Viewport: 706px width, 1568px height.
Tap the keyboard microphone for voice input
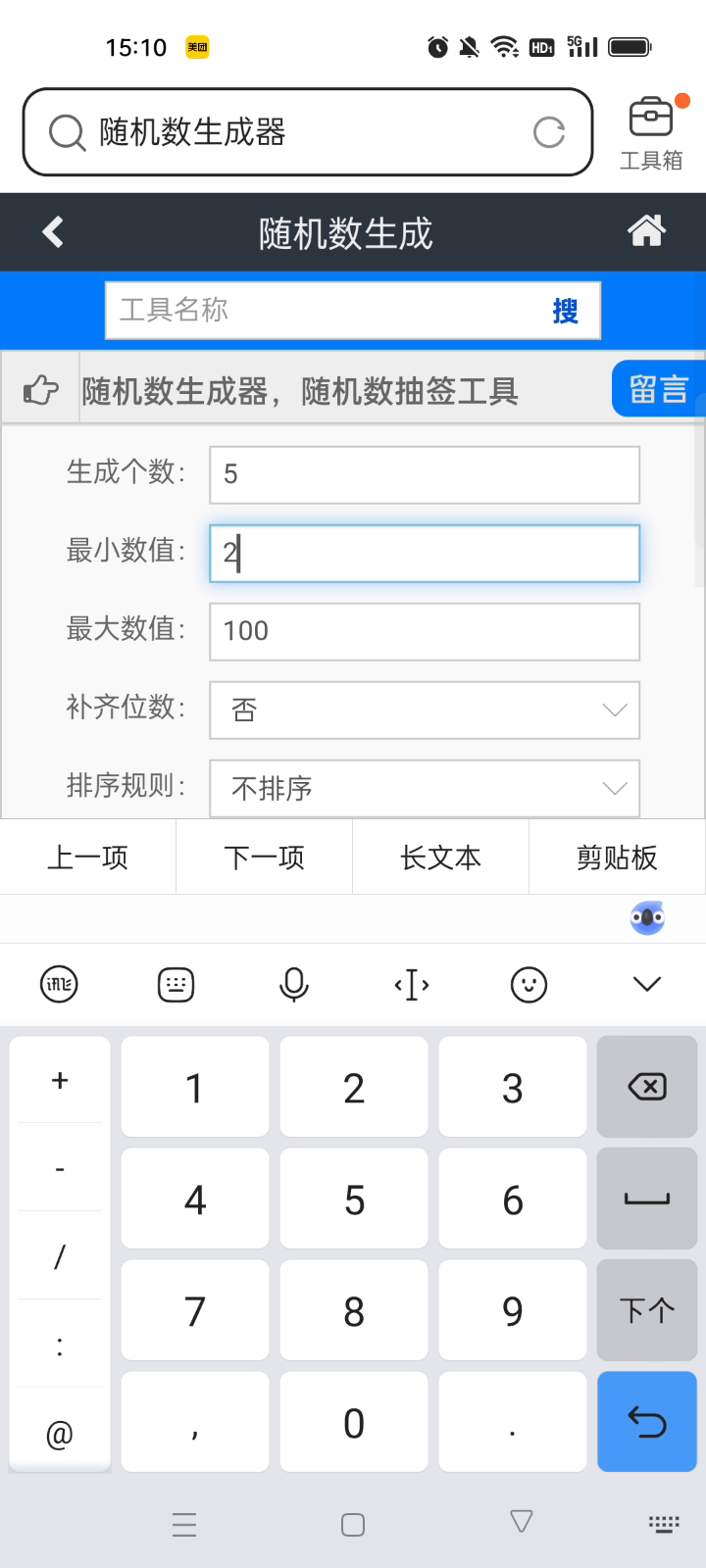294,984
